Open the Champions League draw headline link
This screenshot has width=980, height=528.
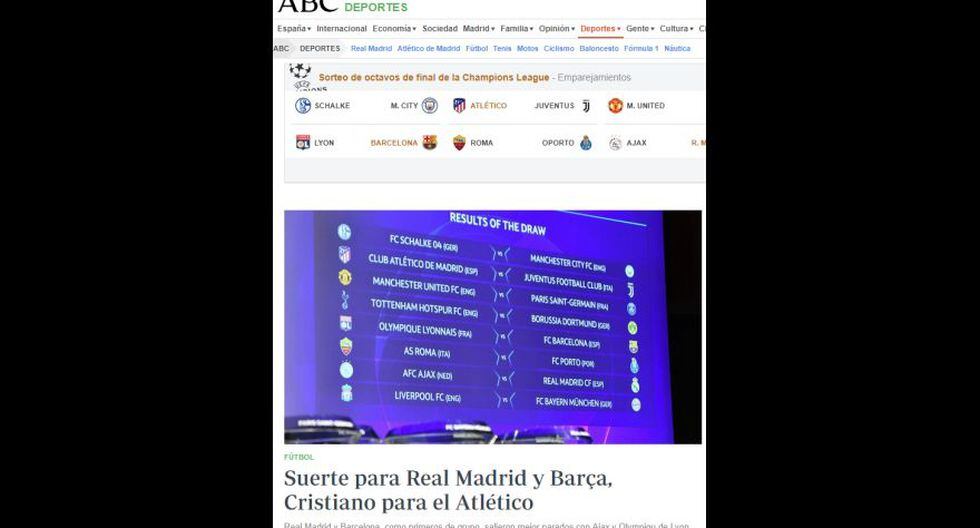coord(433,77)
